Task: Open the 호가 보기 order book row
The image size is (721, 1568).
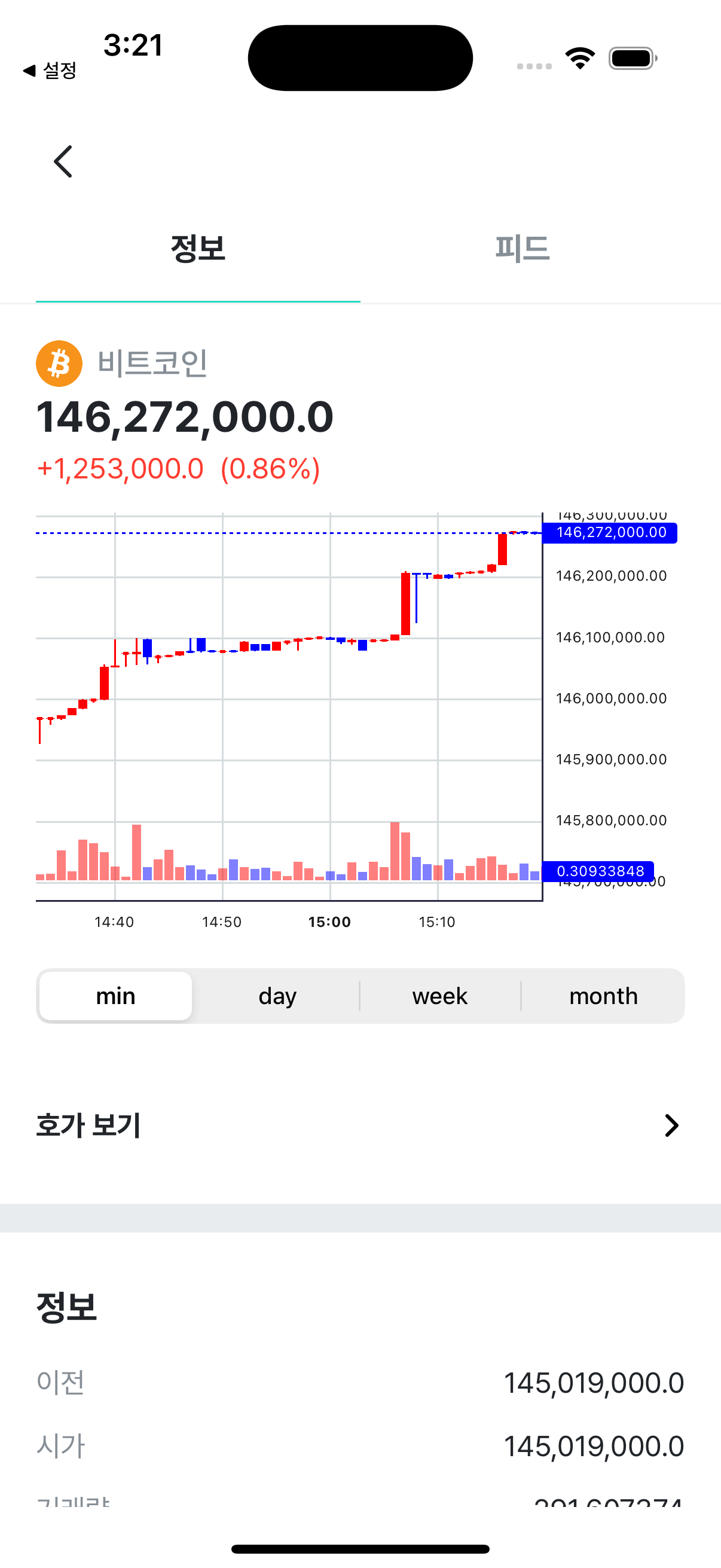Action: click(360, 1125)
